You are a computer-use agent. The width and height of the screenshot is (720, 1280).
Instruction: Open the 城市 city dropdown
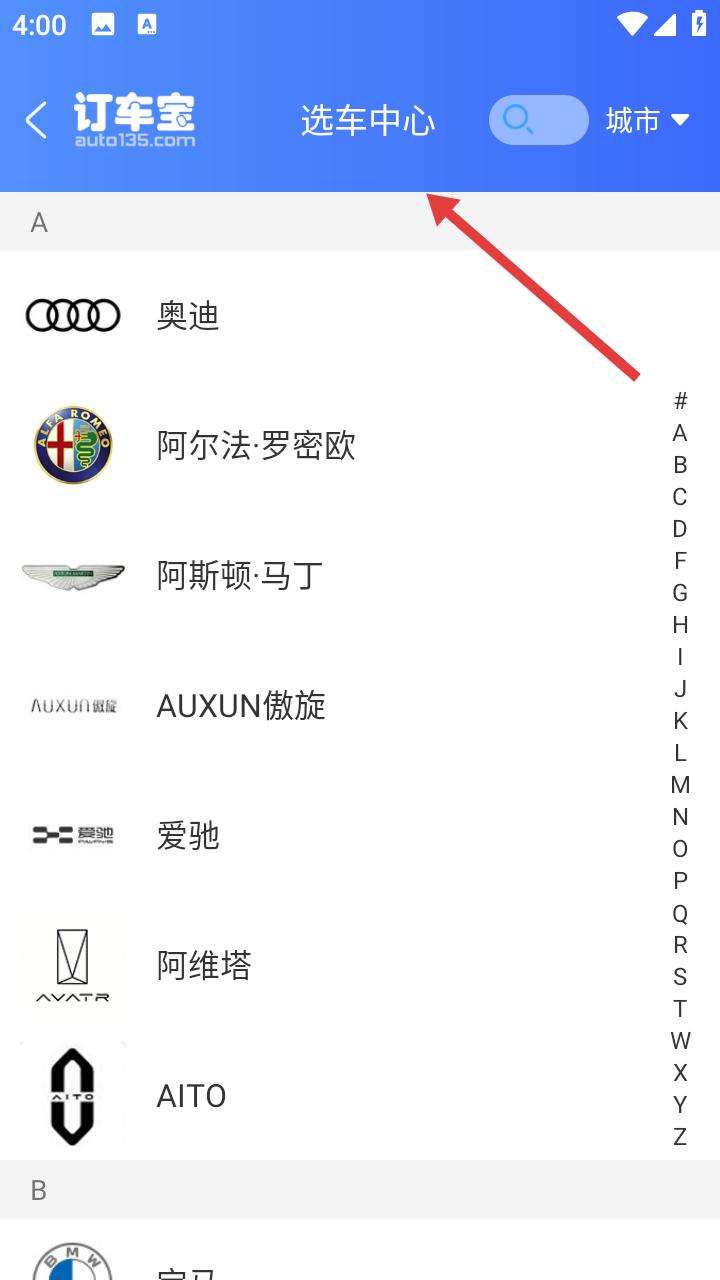pos(647,120)
